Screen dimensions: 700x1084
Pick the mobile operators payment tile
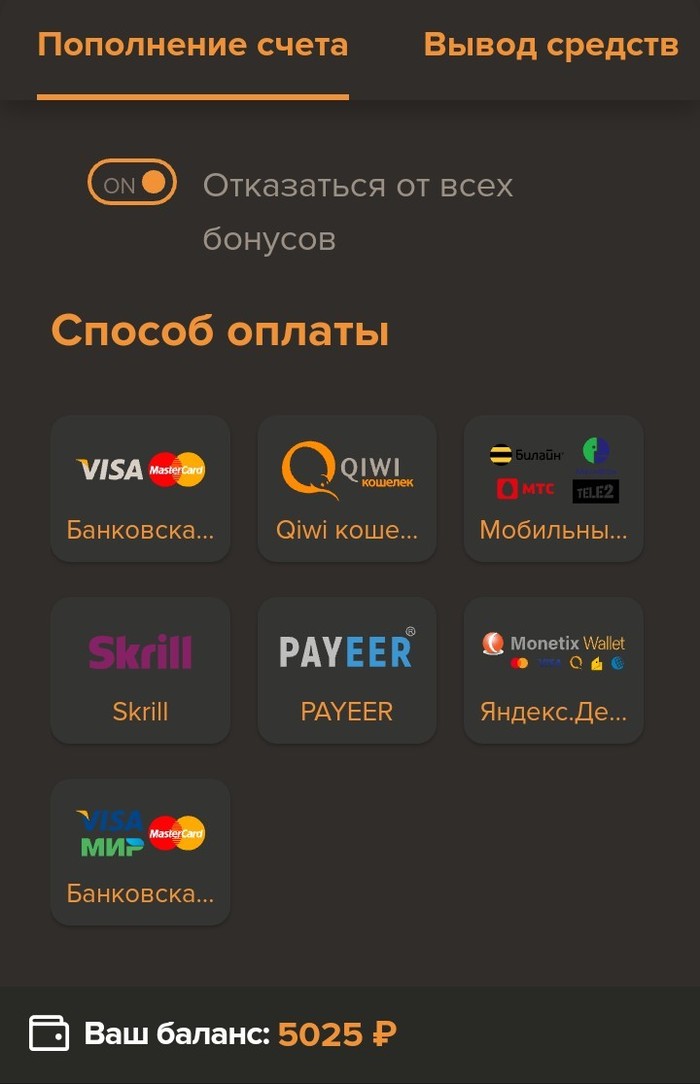tap(553, 489)
